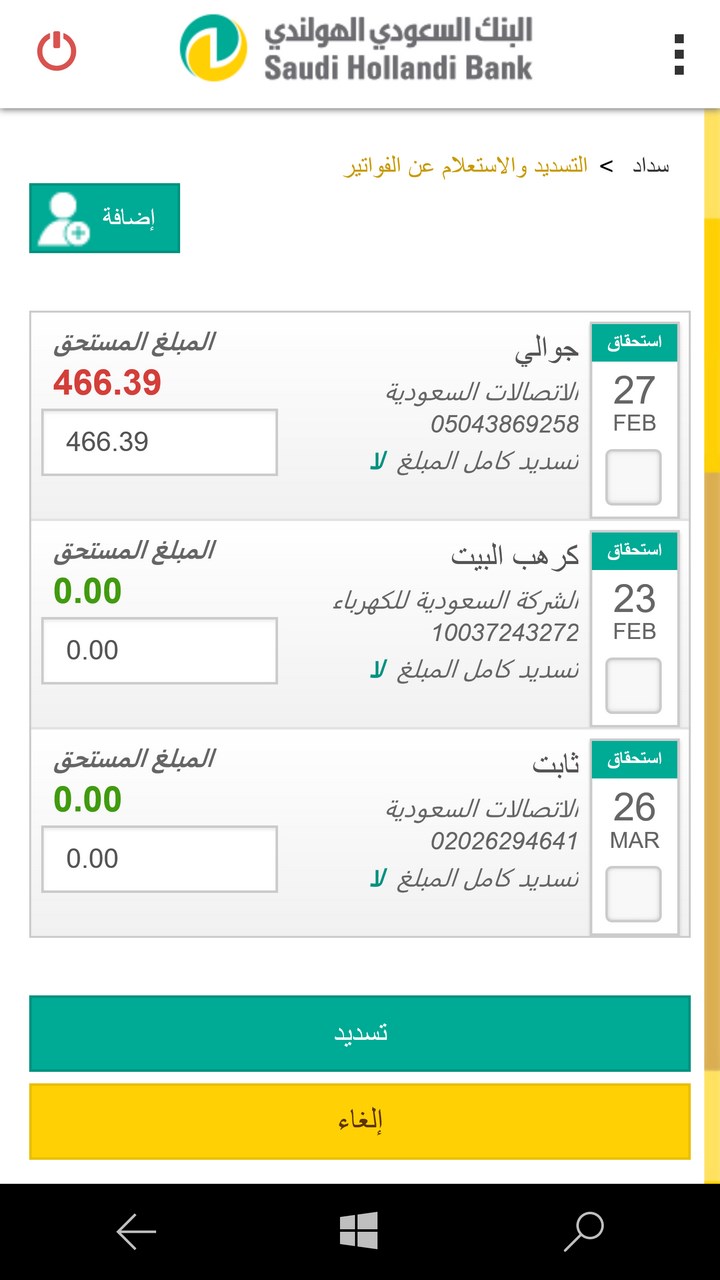This screenshot has width=720, height=1280.
Task: Focus the amount field for كرهب البيت
Action: [159, 650]
